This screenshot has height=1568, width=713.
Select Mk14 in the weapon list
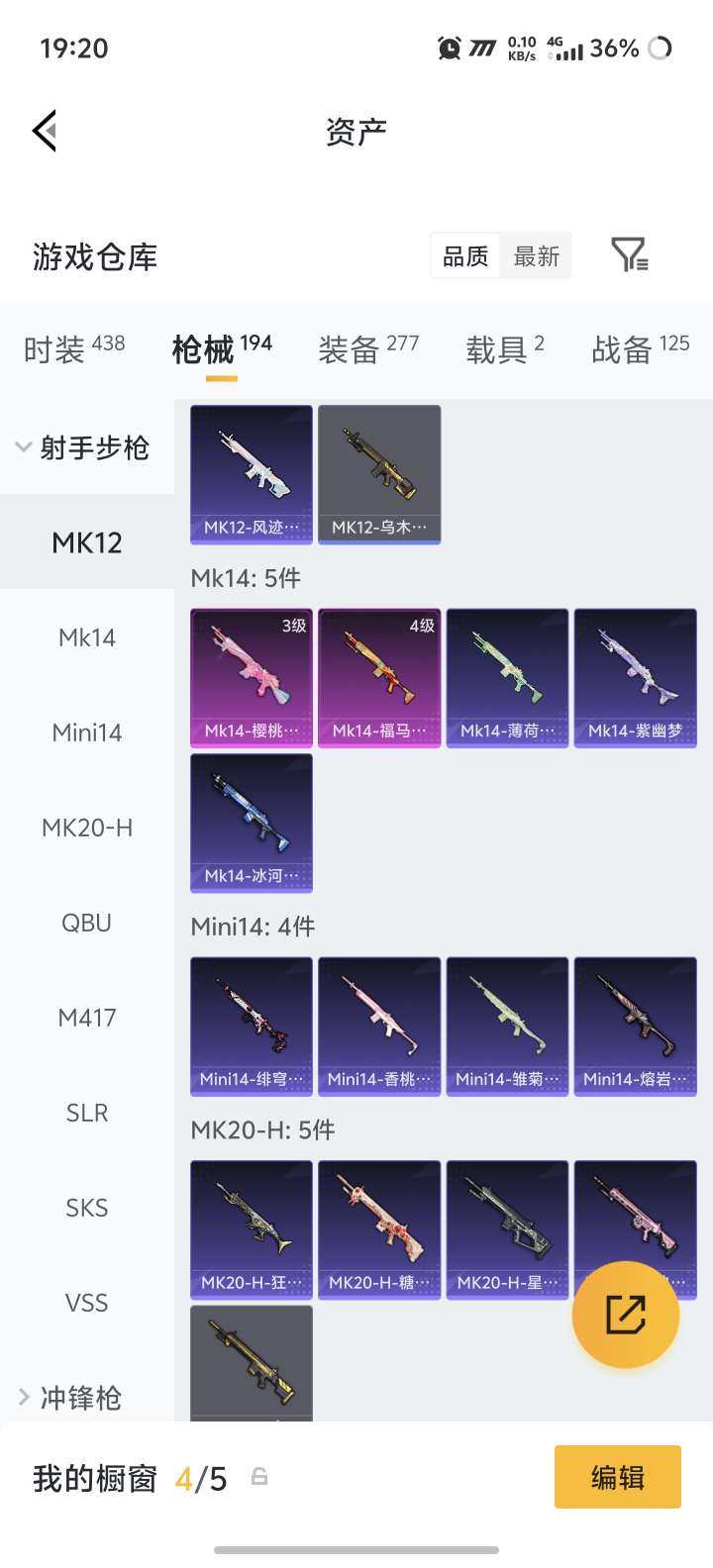tap(87, 637)
